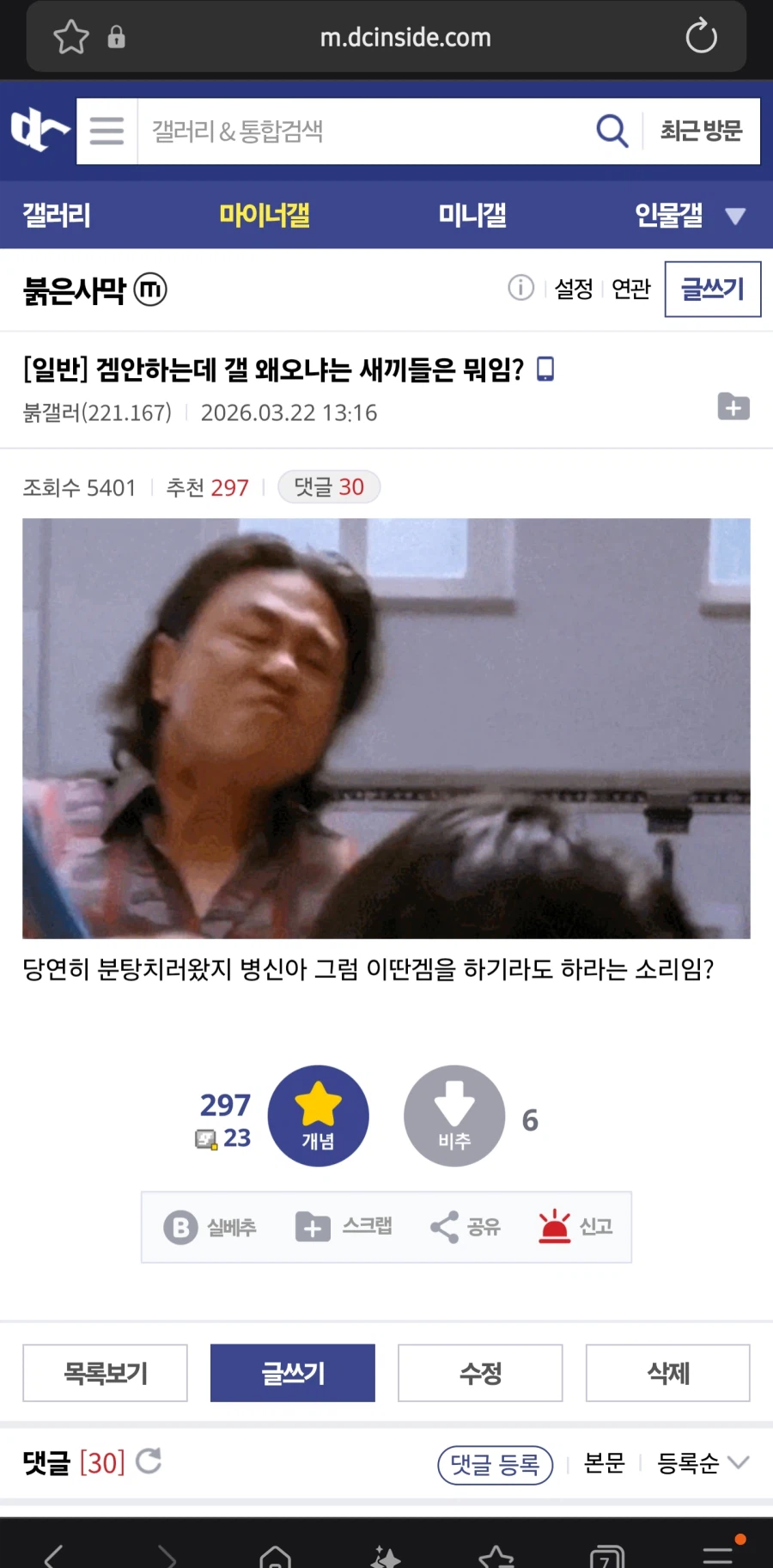
Task: Click the 삭제 delete button
Action: click(668, 1373)
